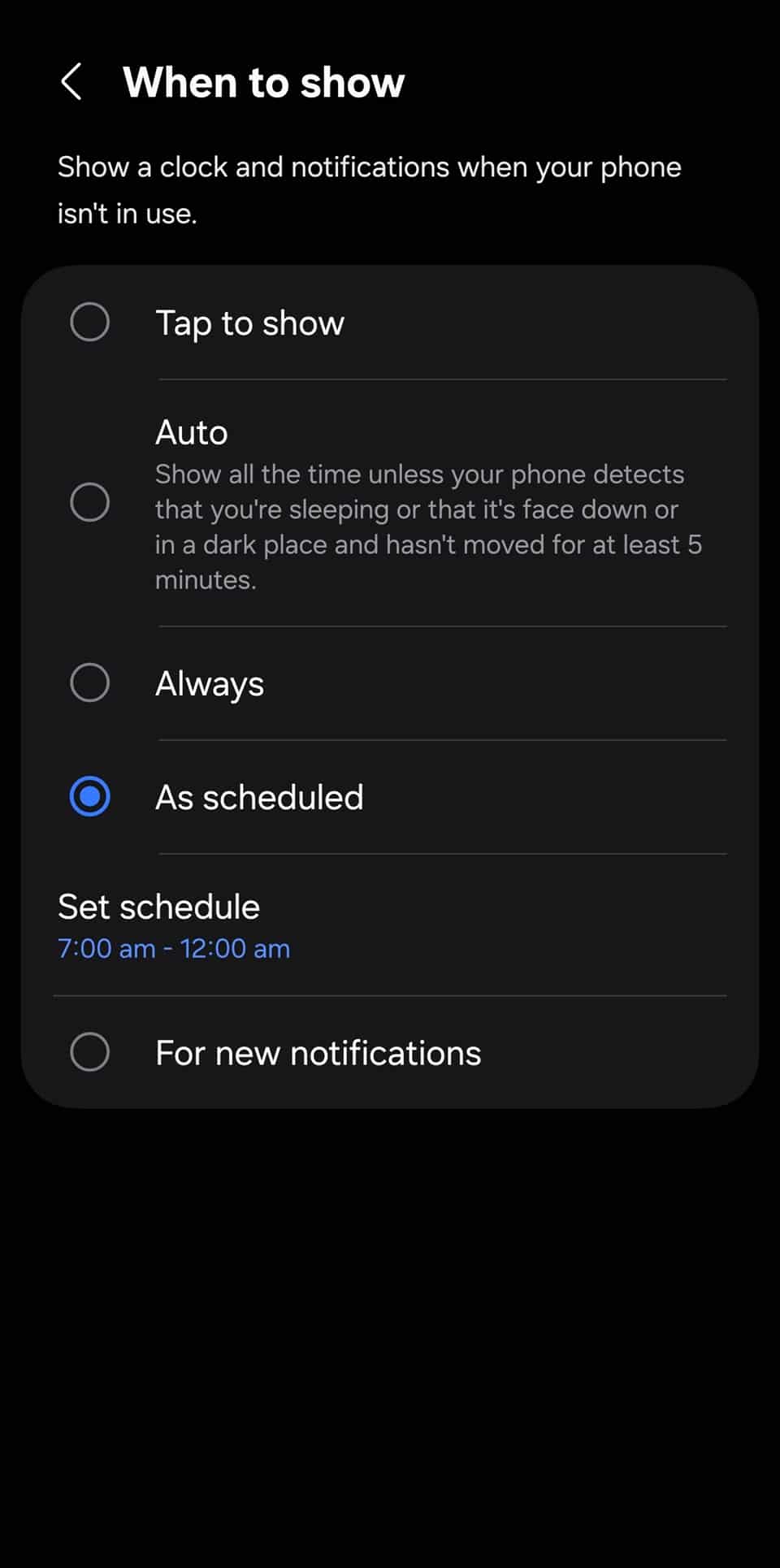780x1568 pixels.
Task: Choose the Auto display option
Action: pos(90,502)
